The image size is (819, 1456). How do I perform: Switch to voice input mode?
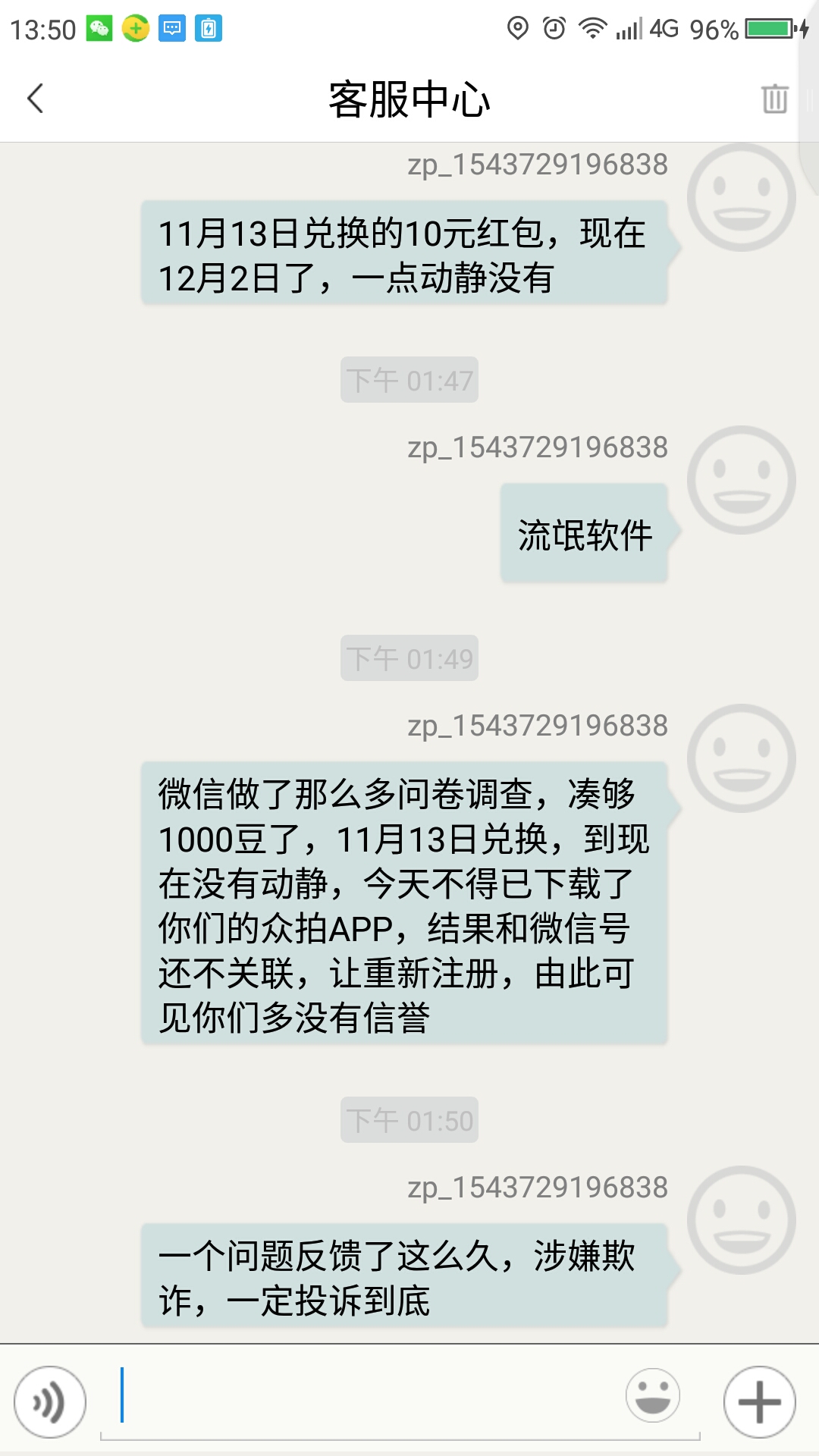coord(50,1402)
